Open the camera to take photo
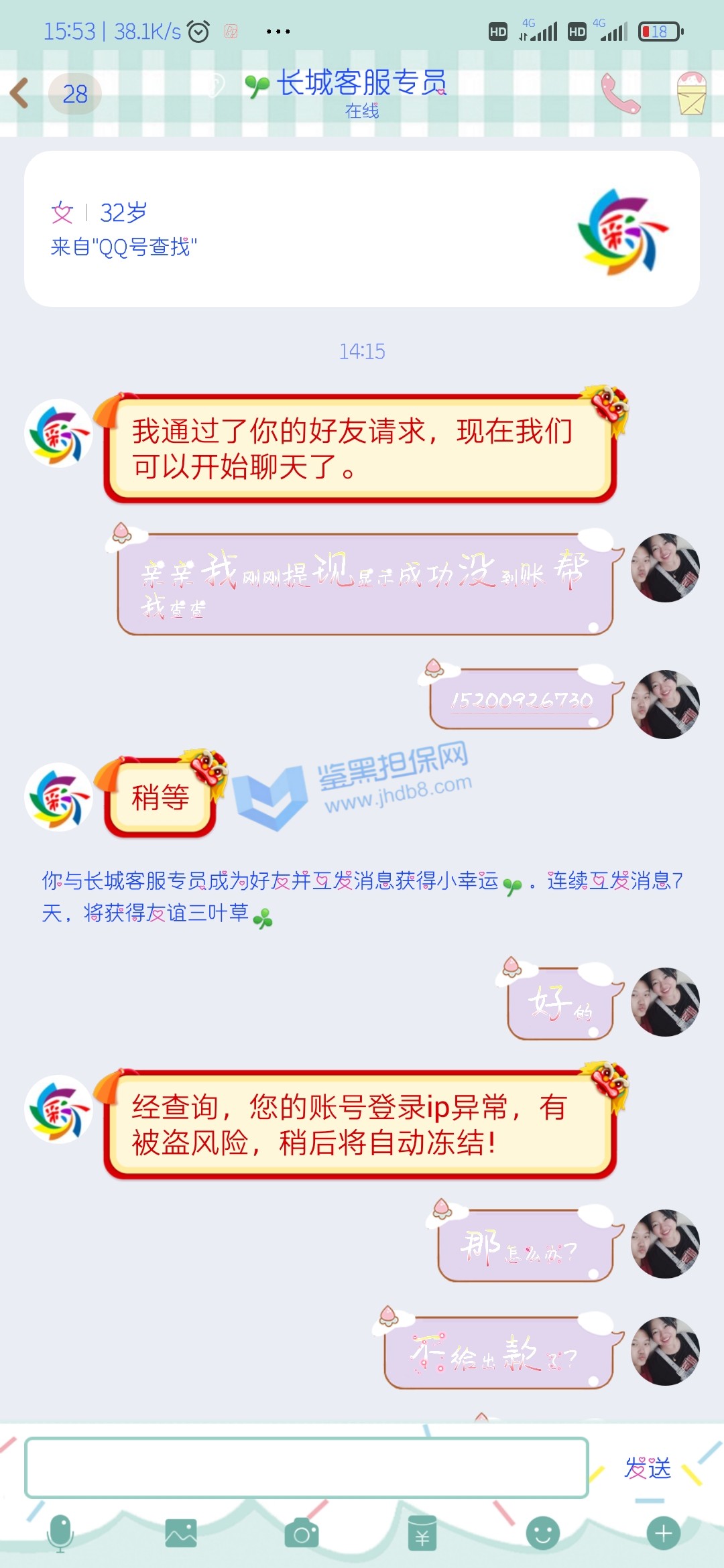This screenshot has width=724, height=1568. pos(302,1532)
